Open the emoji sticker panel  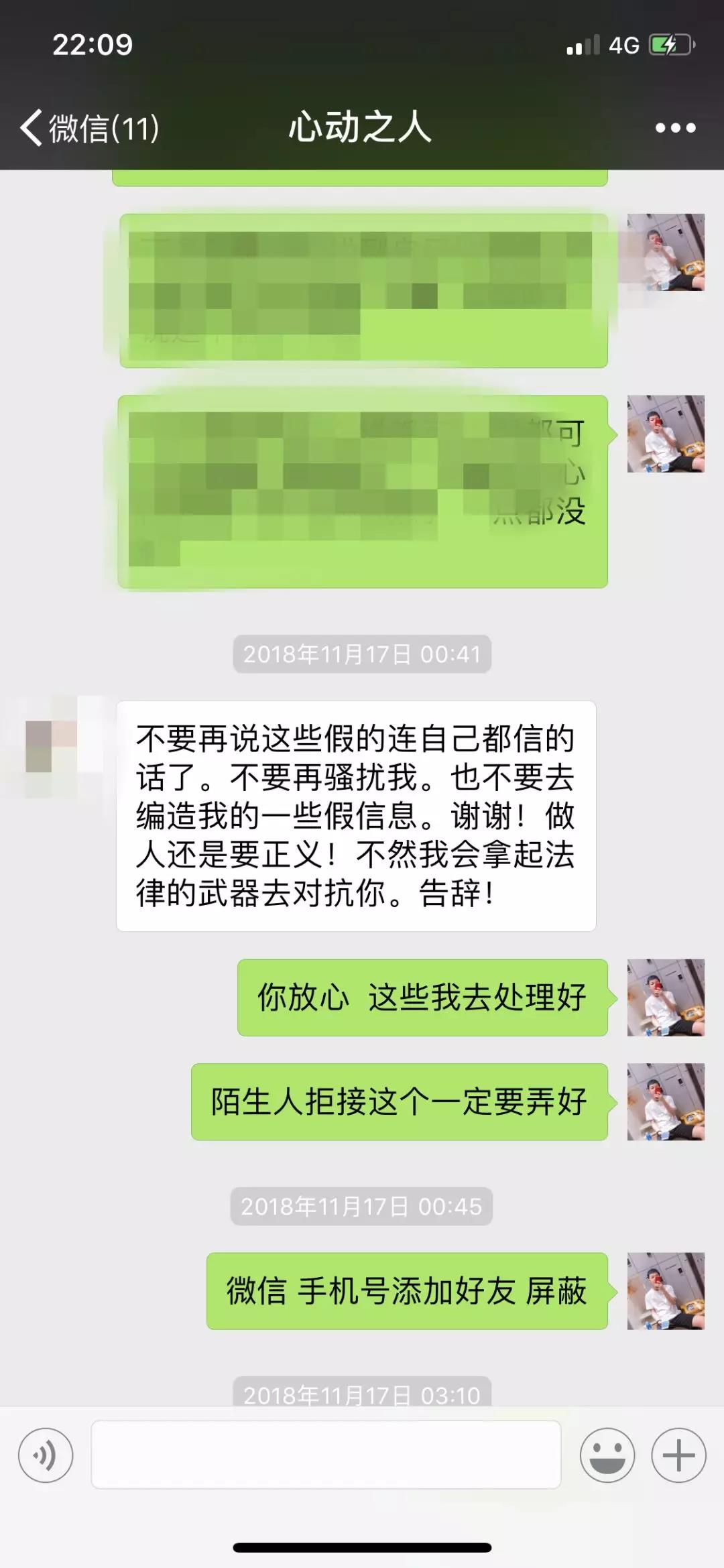tap(607, 1455)
